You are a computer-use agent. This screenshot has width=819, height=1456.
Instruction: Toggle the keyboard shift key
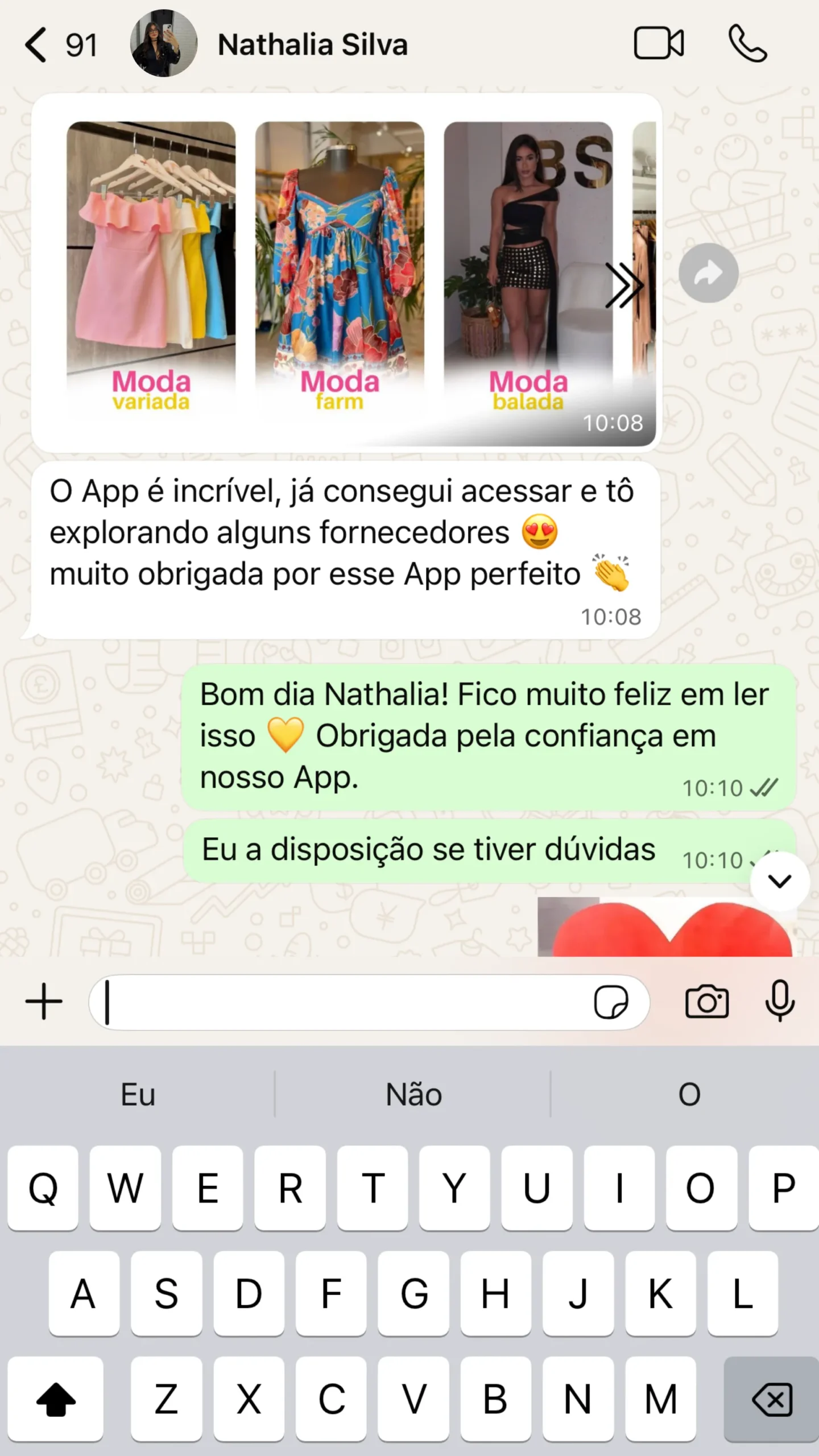tap(56, 1399)
